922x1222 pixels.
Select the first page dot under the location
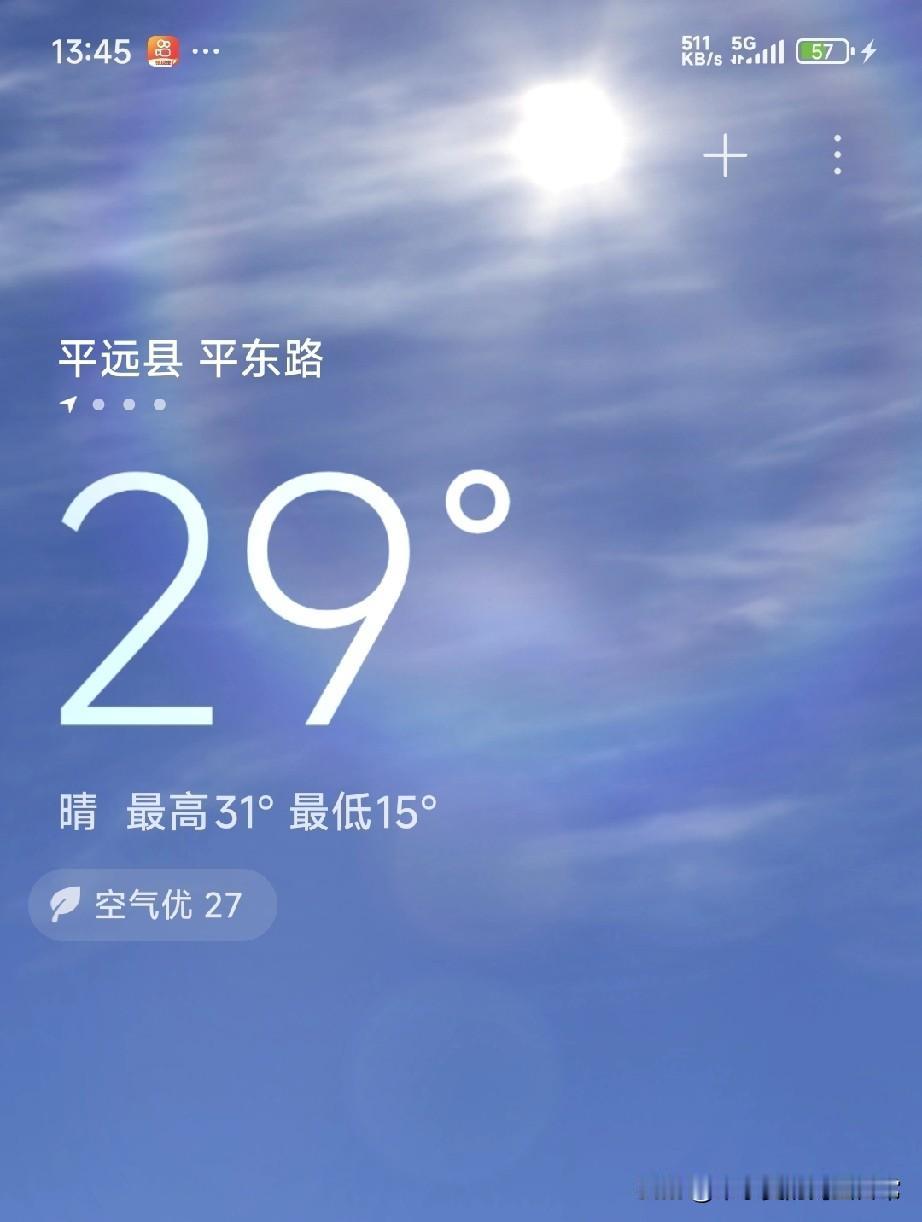[x=100, y=406]
